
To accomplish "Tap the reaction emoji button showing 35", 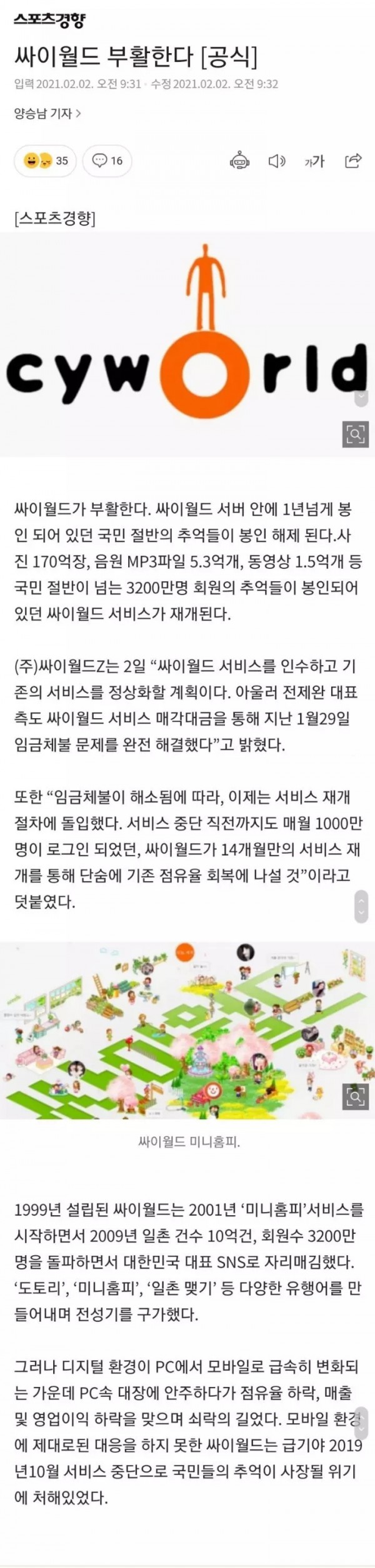I will click(x=45, y=160).
